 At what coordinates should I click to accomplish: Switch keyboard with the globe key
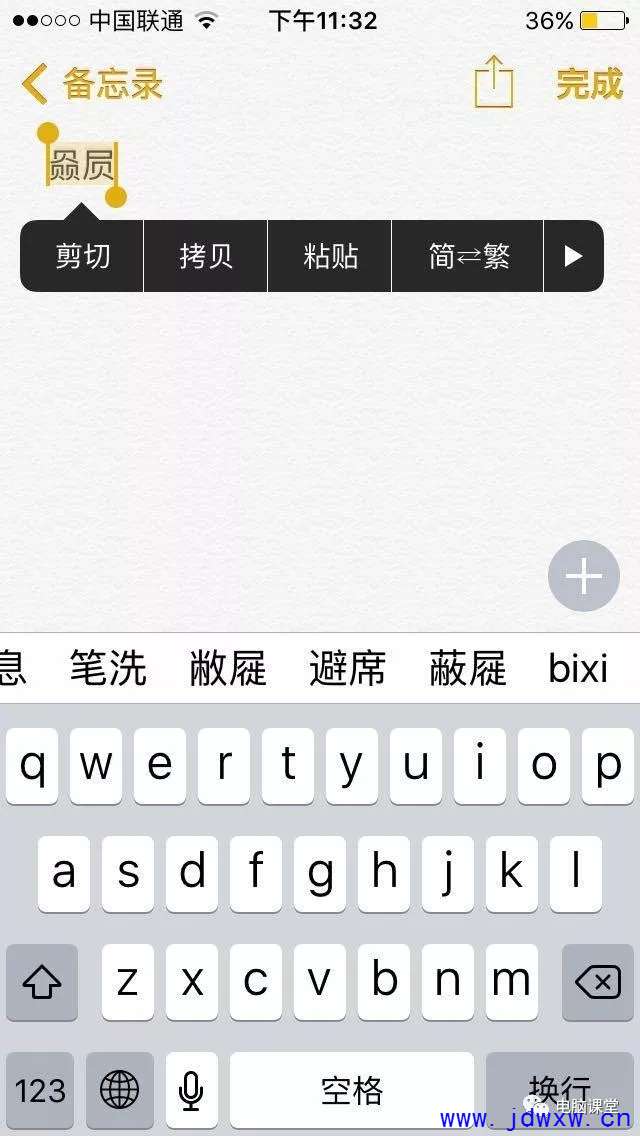click(120, 1090)
